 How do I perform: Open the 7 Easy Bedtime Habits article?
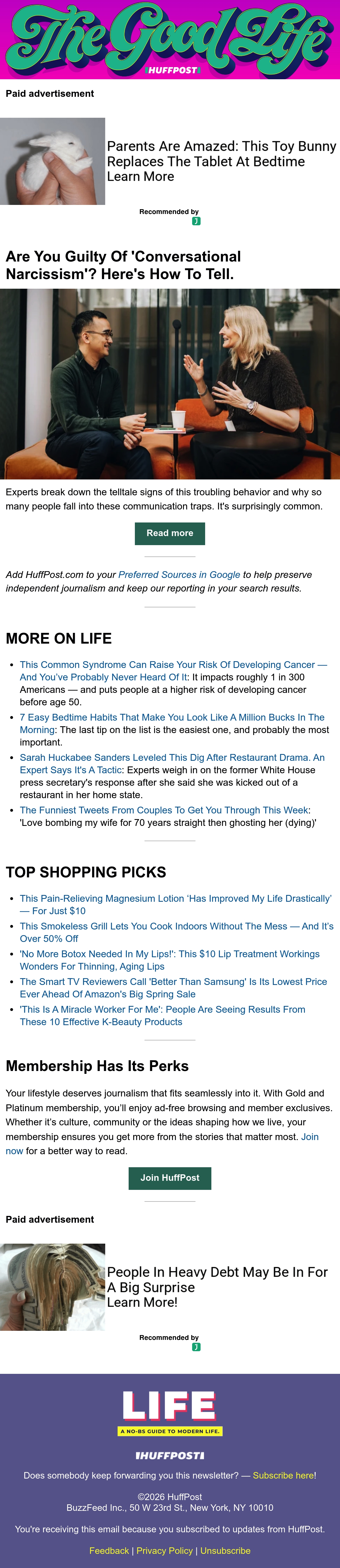(172, 723)
